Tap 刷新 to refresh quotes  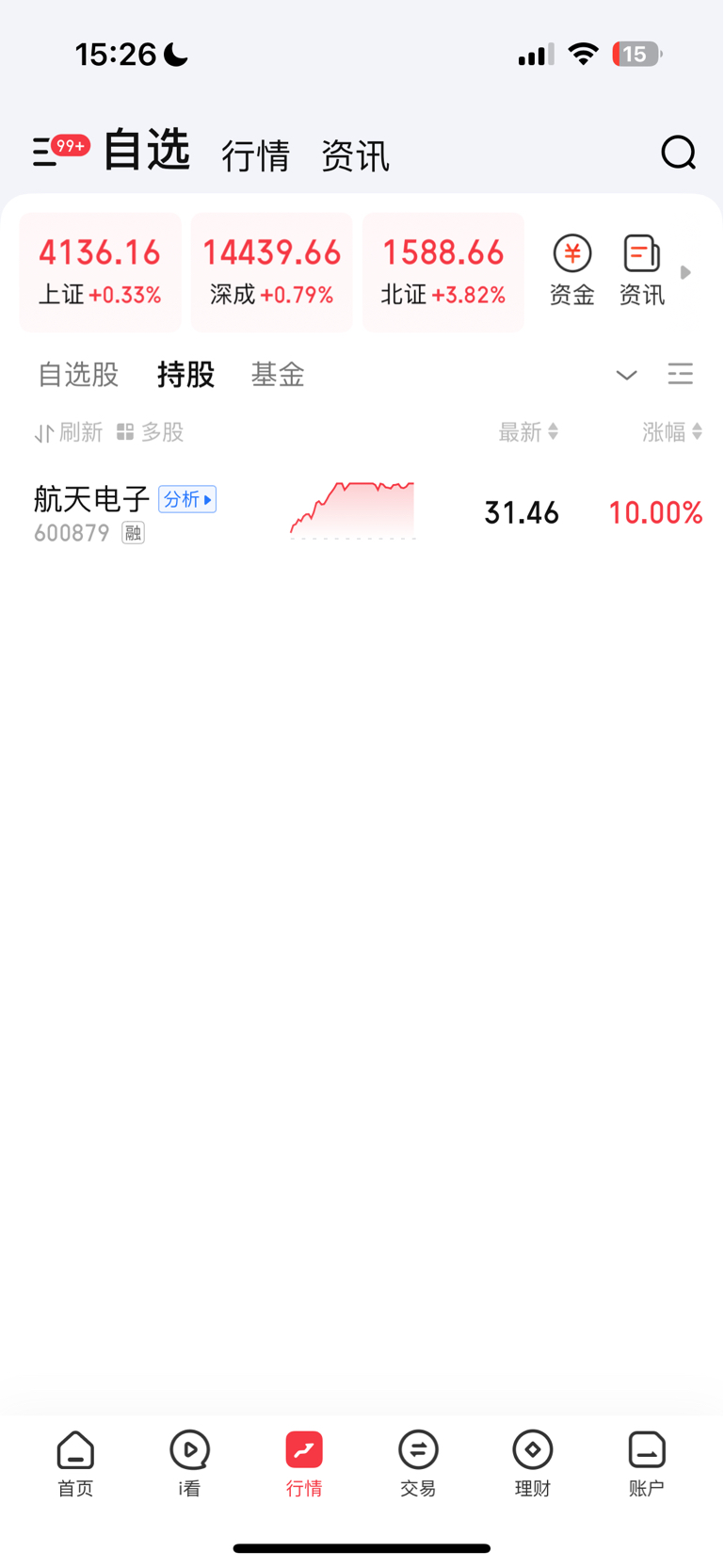[x=69, y=432]
